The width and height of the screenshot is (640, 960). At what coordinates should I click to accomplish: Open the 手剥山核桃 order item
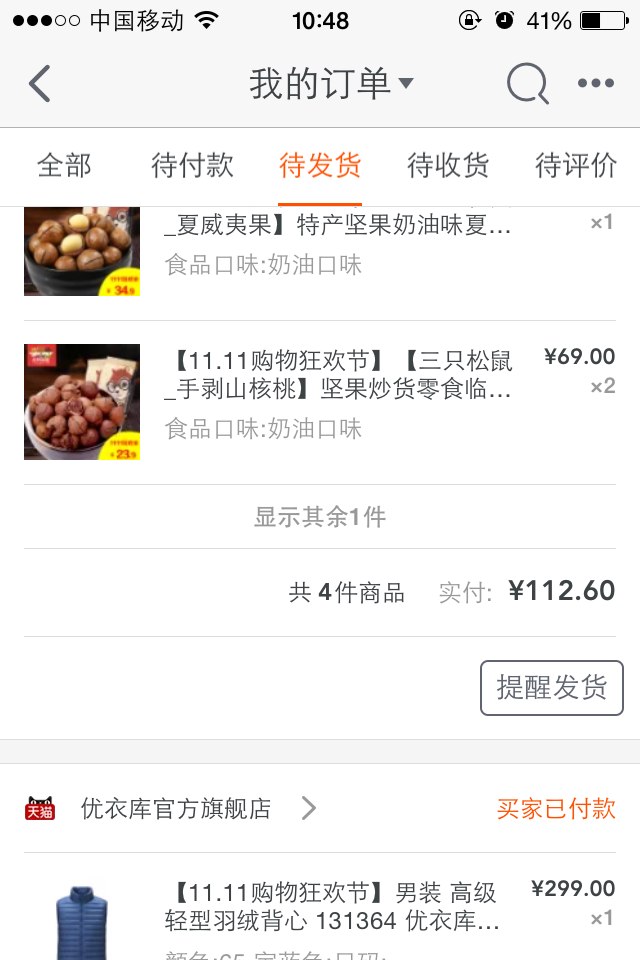click(338, 390)
